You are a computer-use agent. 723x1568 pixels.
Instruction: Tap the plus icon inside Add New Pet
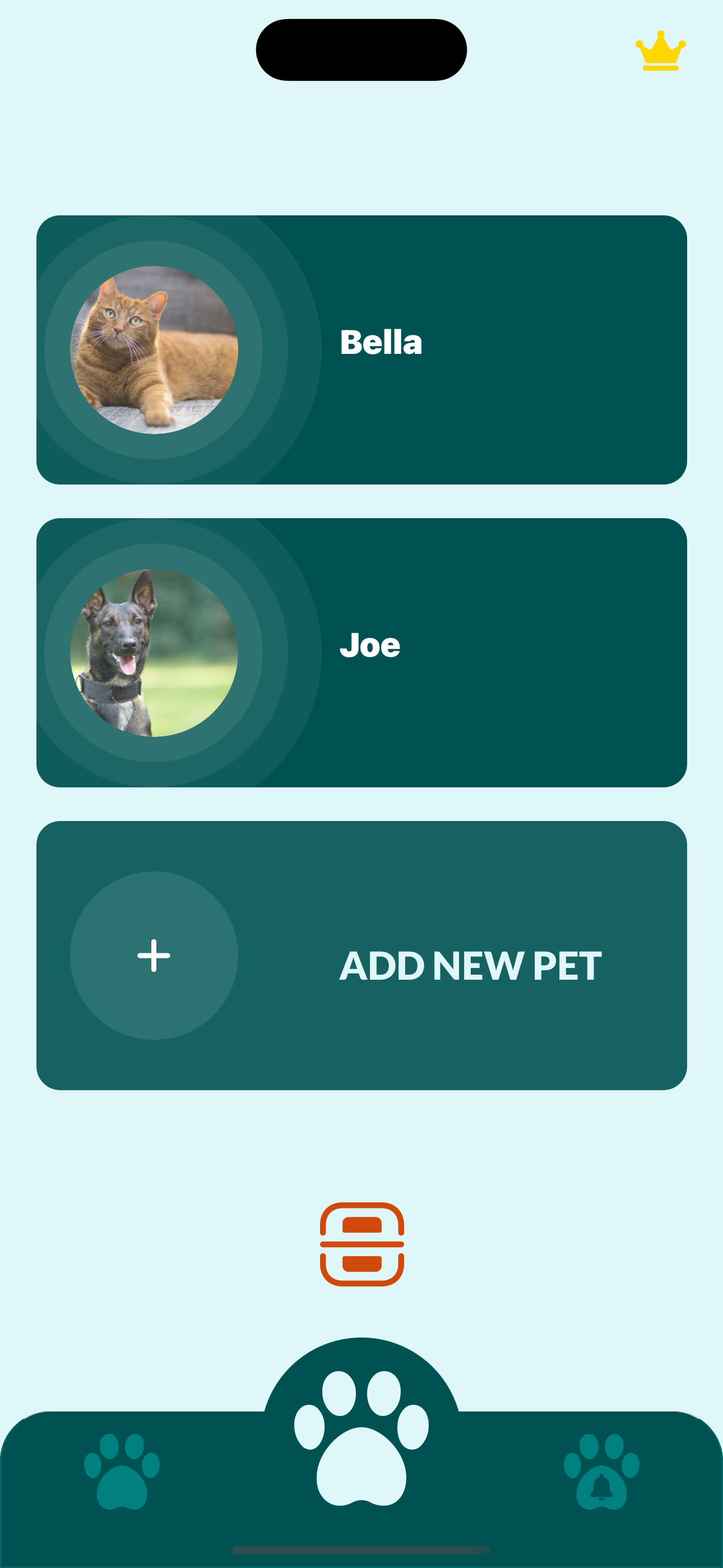coord(155,954)
